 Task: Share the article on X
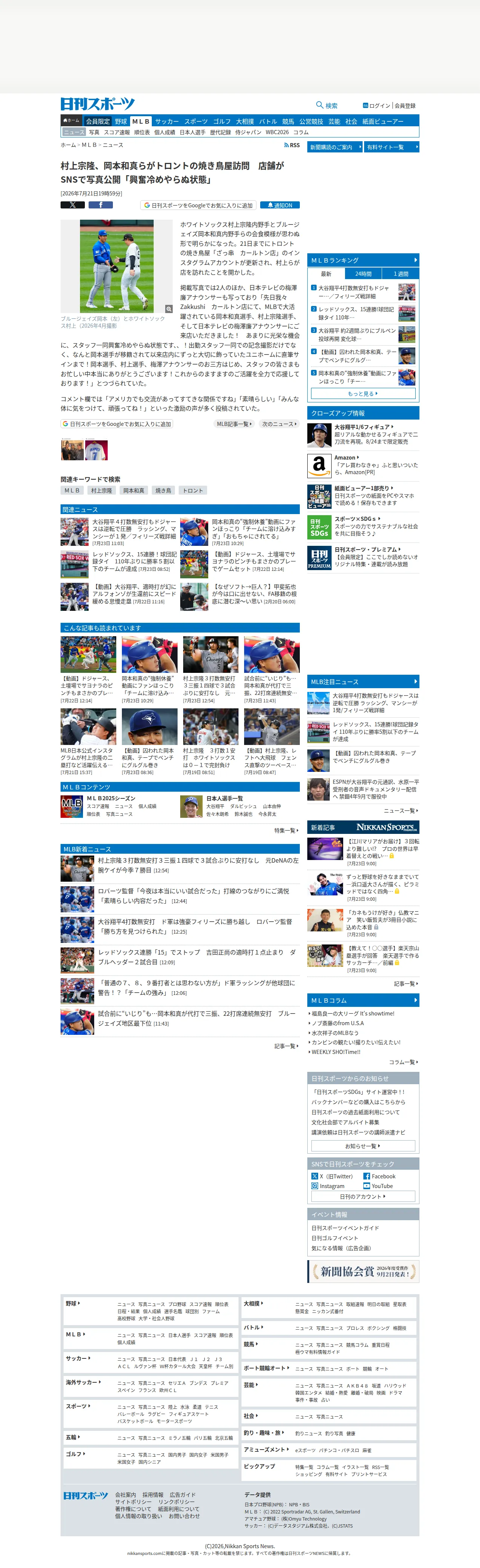click(x=73, y=204)
